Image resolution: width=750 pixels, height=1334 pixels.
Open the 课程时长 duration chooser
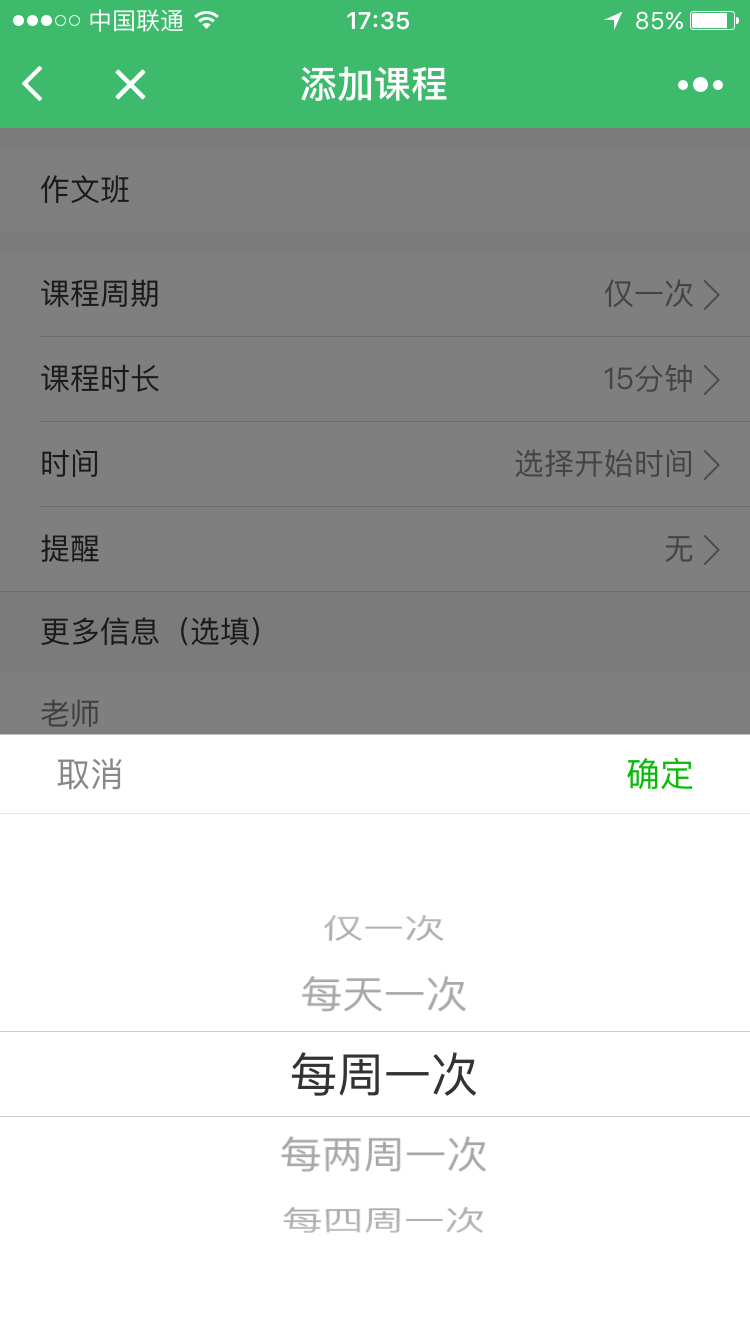375,380
